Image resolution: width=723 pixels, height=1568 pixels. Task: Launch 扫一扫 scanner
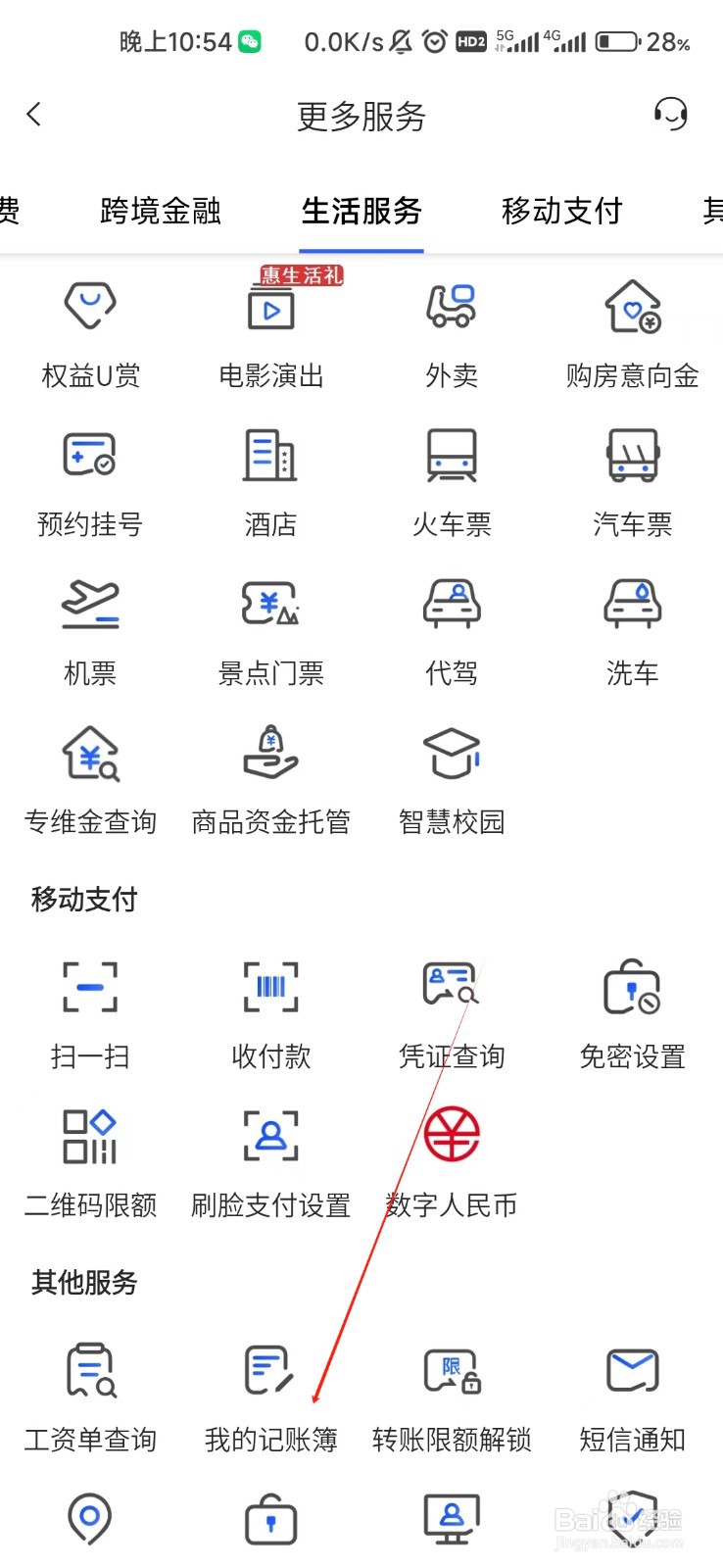tap(90, 1014)
